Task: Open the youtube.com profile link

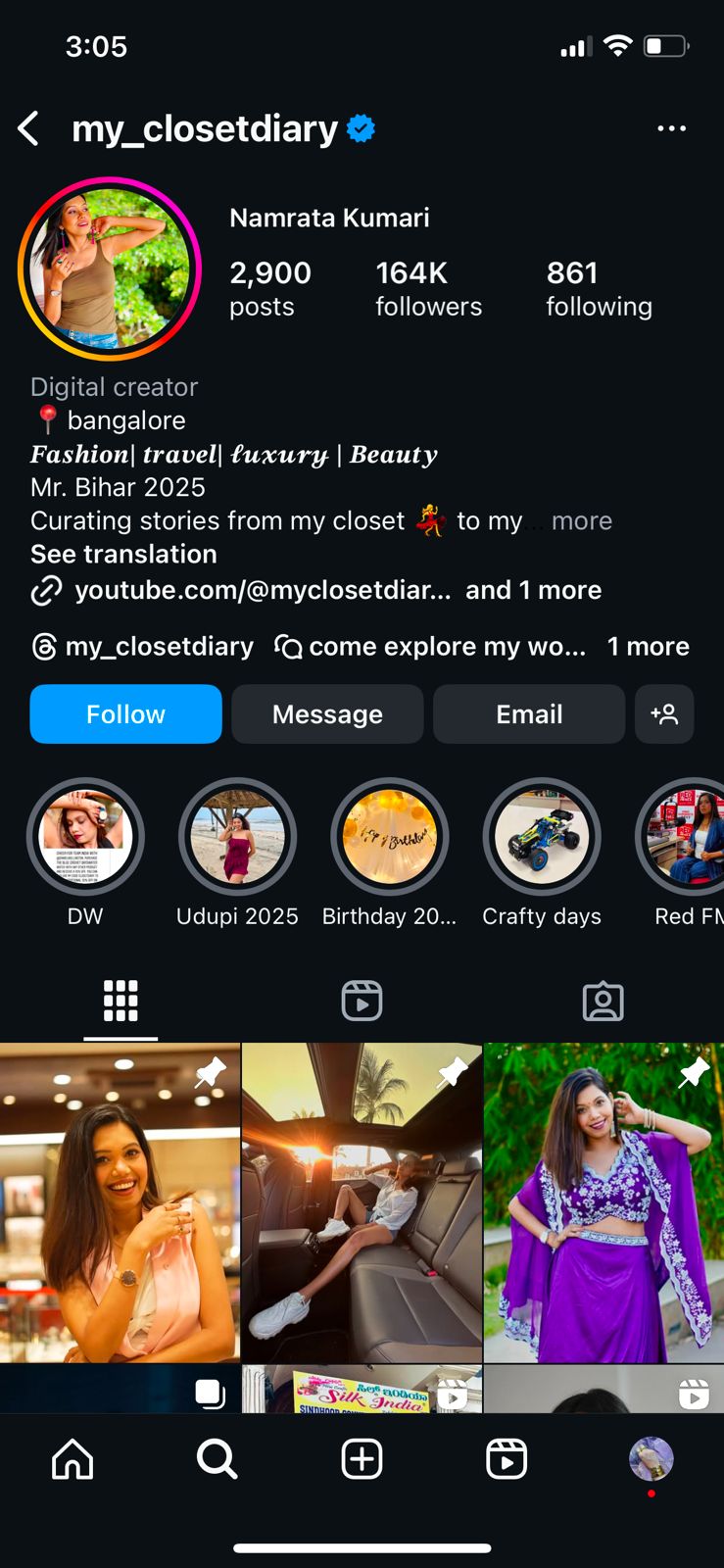Action: click(x=263, y=590)
